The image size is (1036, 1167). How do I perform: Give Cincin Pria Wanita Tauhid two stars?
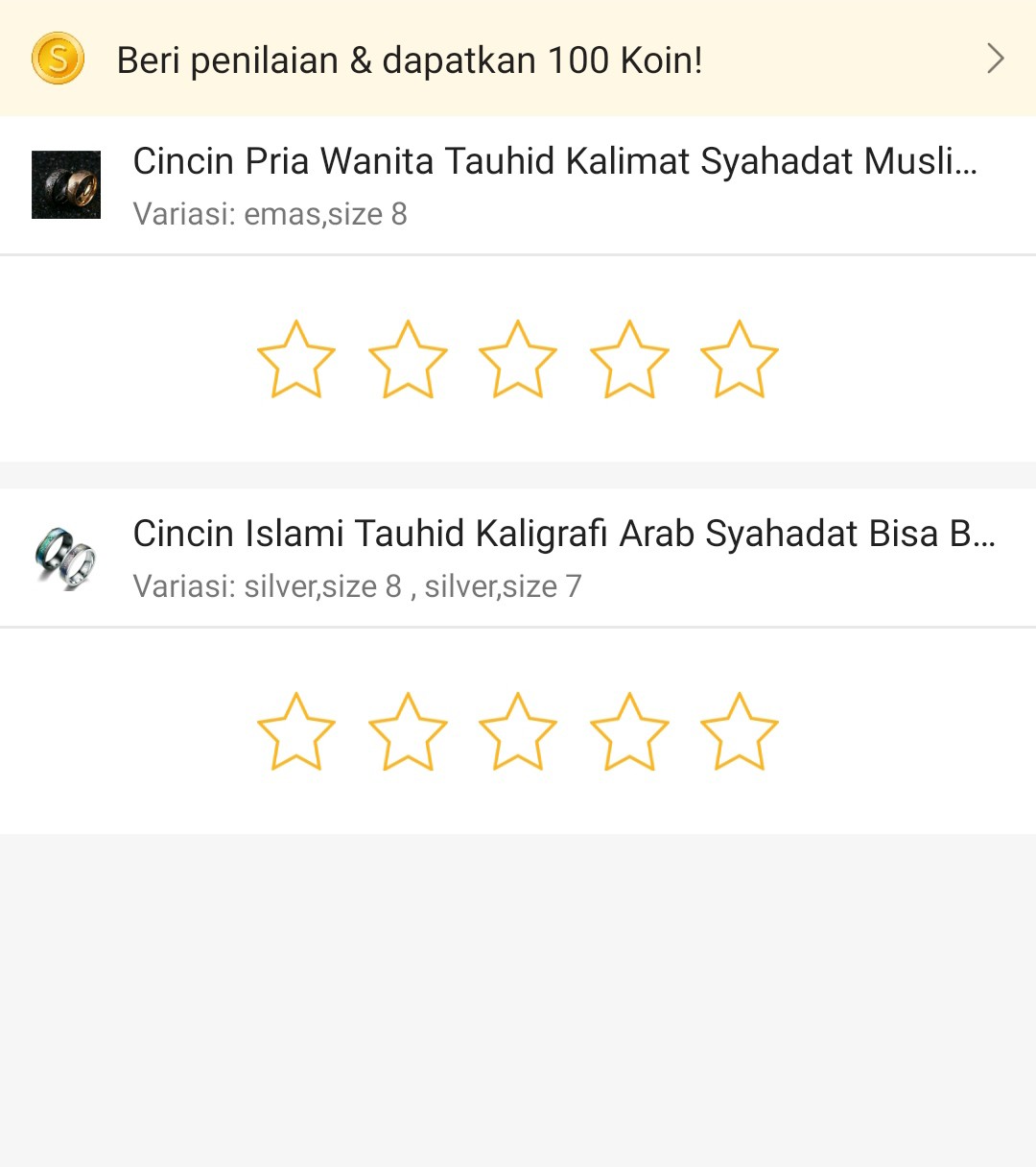coord(408,360)
